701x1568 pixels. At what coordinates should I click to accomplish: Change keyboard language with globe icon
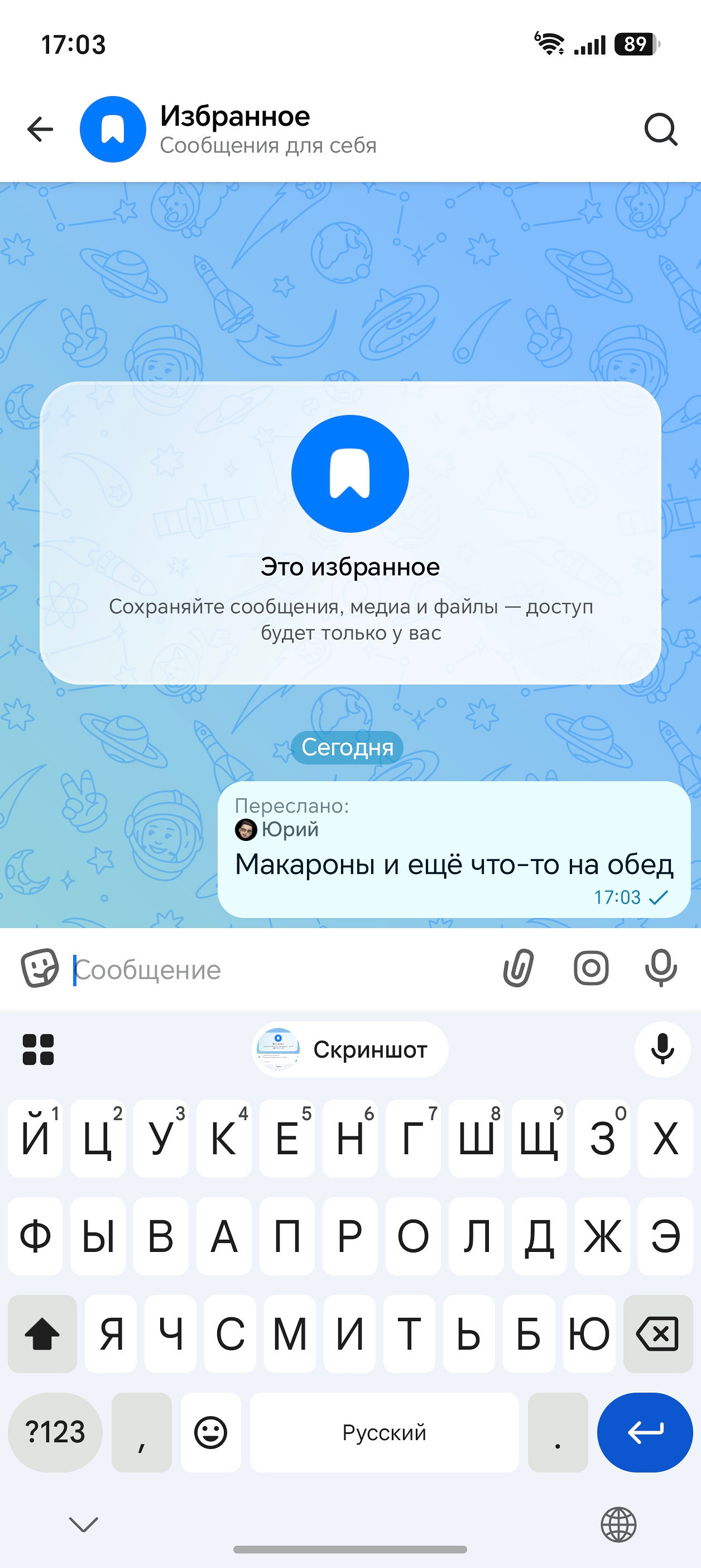point(618,1524)
